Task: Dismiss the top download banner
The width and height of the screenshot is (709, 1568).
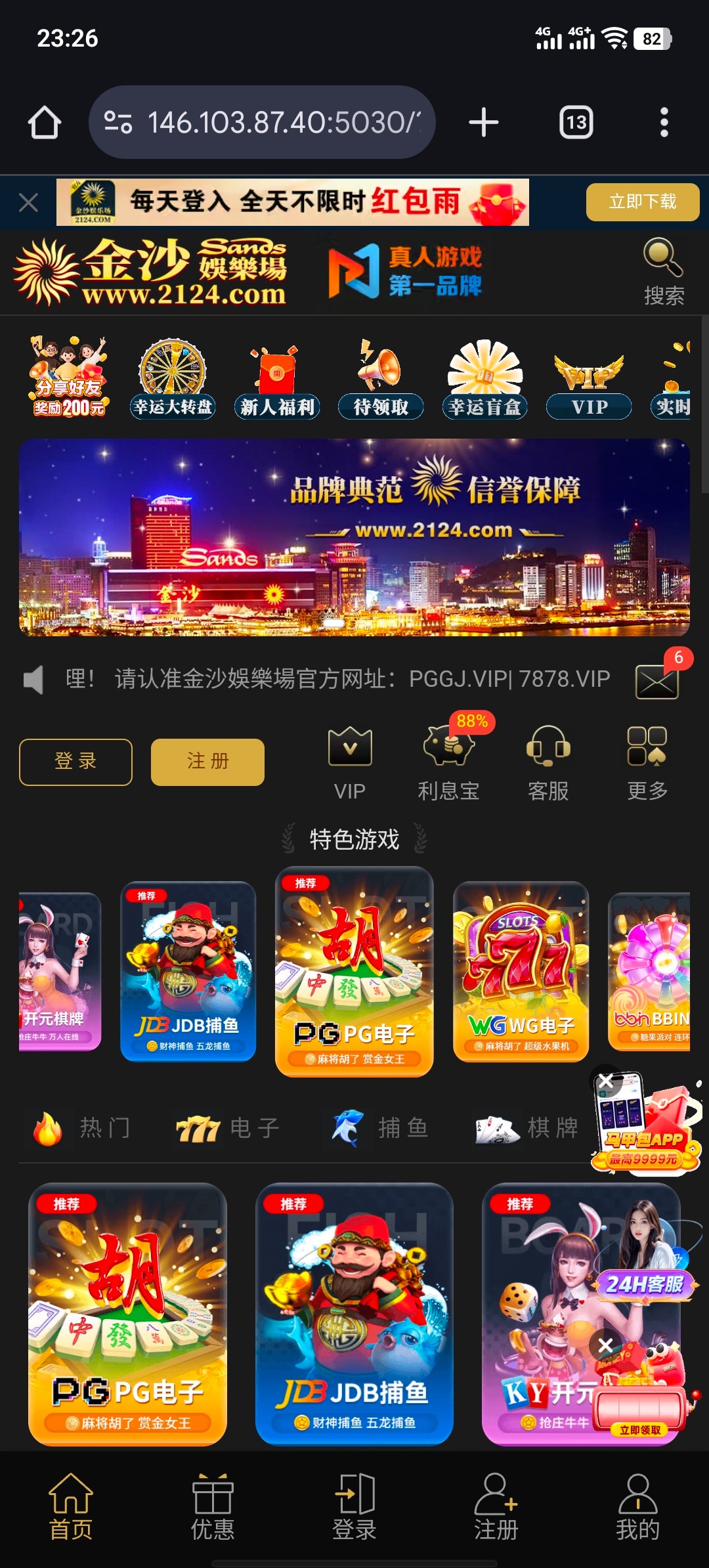Action: (28, 202)
